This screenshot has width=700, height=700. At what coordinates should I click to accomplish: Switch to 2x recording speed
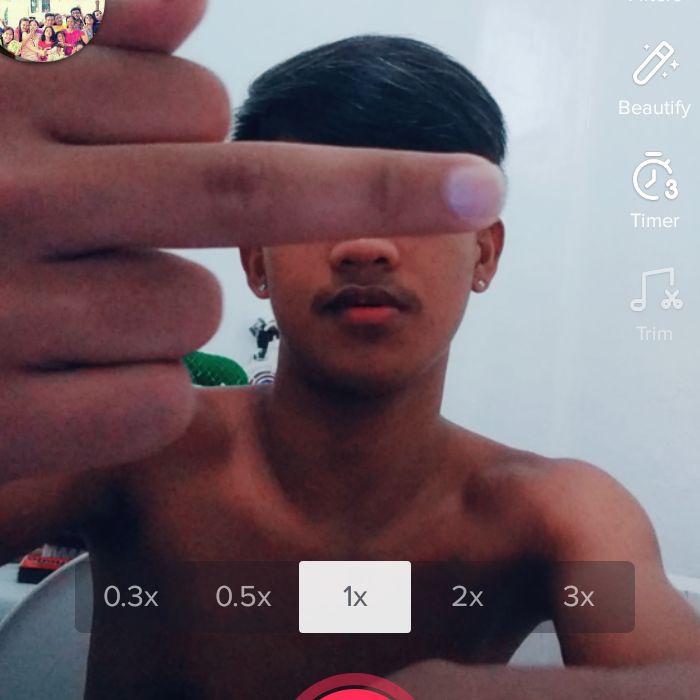(x=467, y=597)
